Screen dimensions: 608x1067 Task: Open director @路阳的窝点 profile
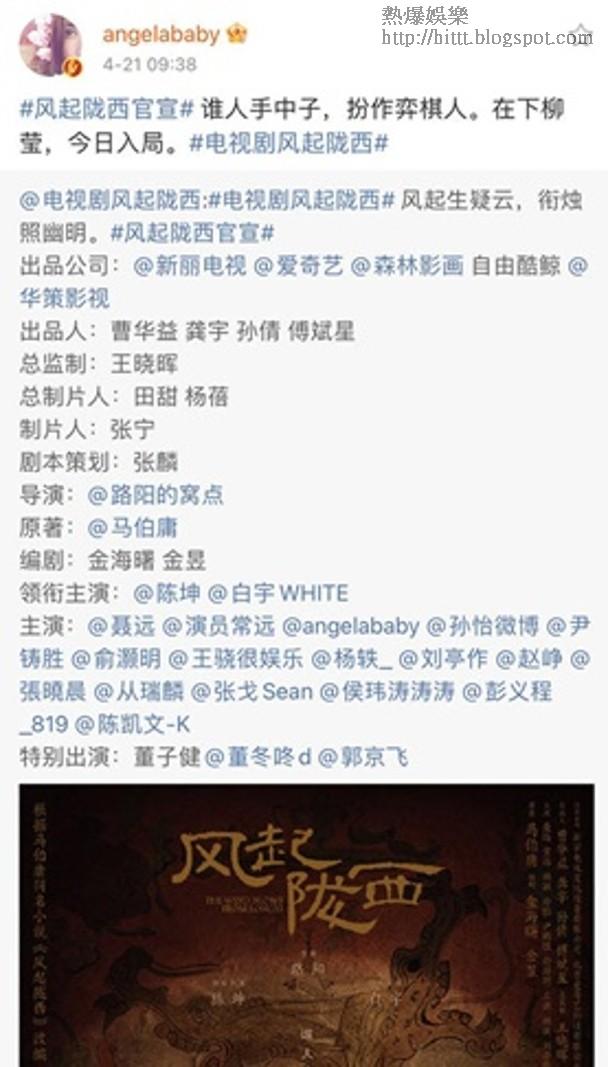(x=155, y=494)
